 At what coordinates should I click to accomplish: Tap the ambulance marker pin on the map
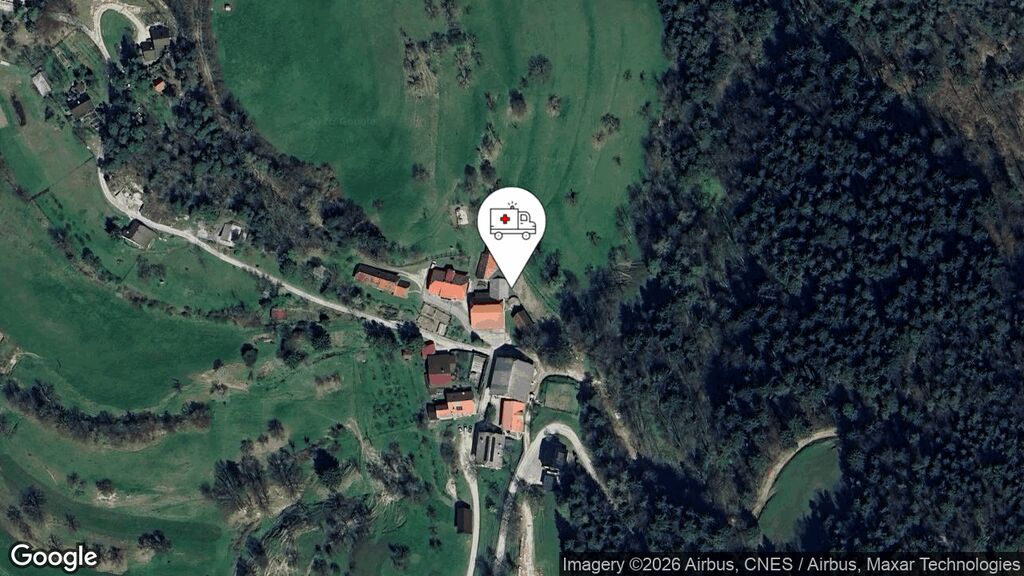511,224
